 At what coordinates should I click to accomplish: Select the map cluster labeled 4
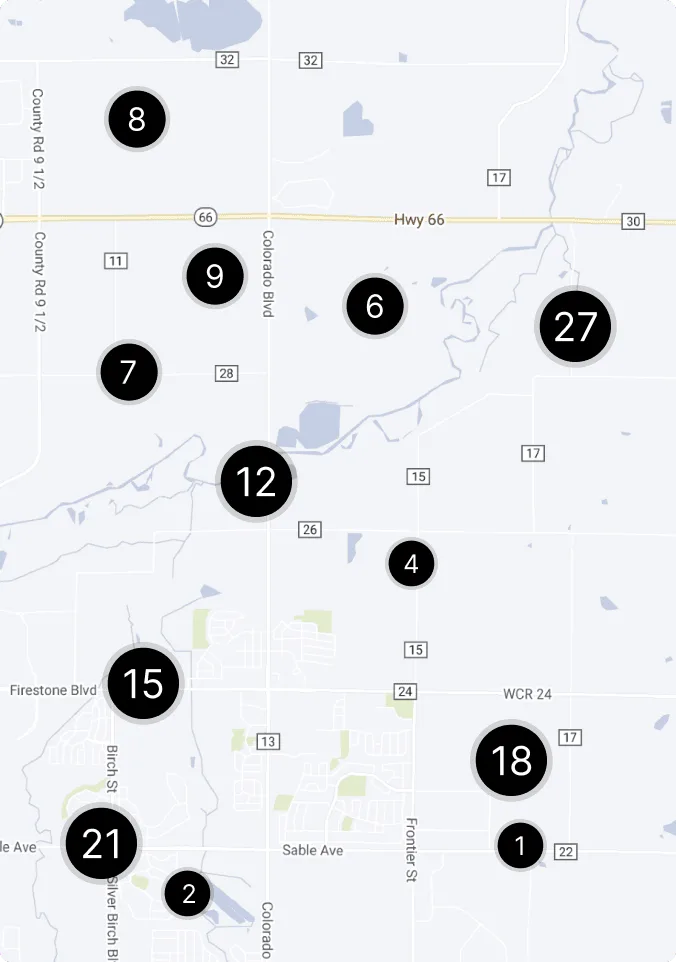[x=411, y=564]
